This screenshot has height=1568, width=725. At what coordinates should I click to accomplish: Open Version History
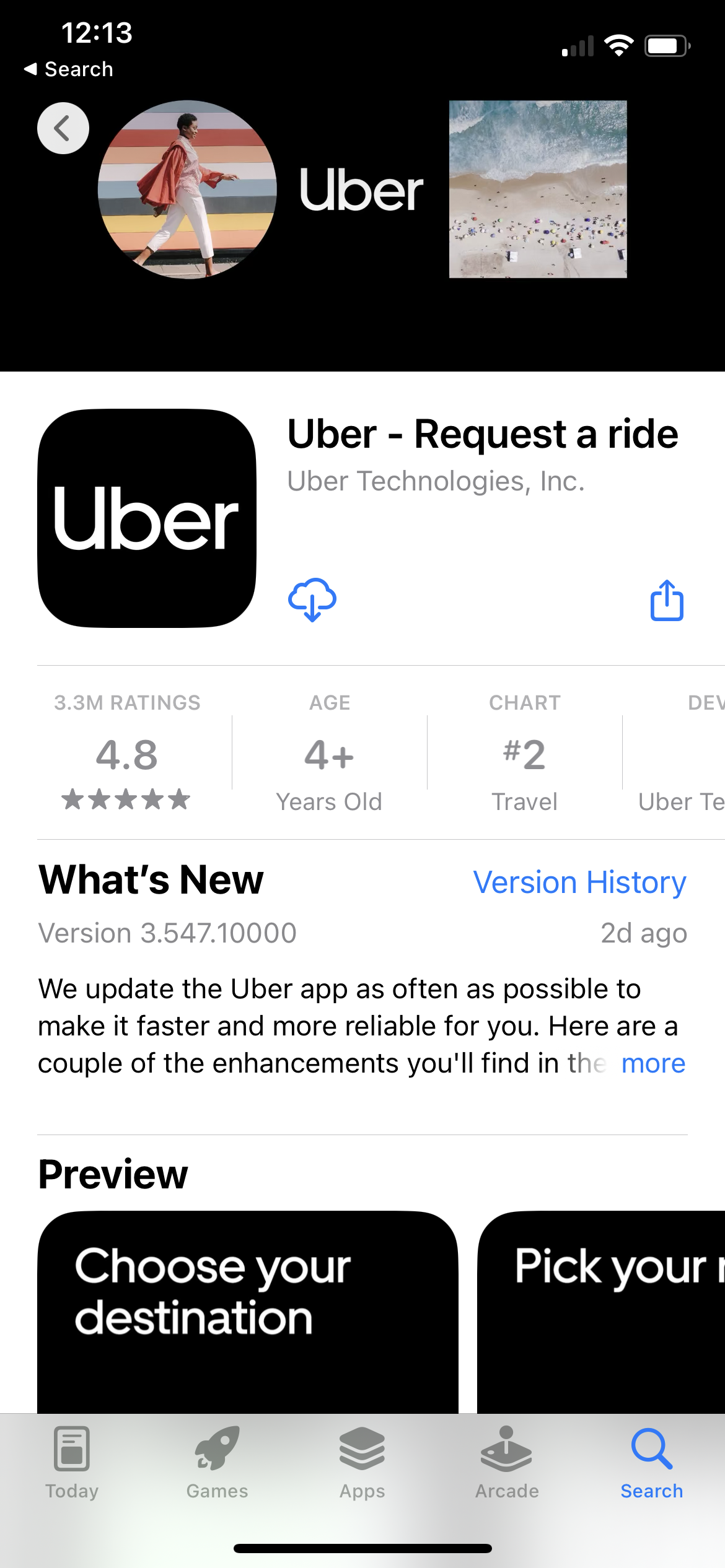coord(579,882)
